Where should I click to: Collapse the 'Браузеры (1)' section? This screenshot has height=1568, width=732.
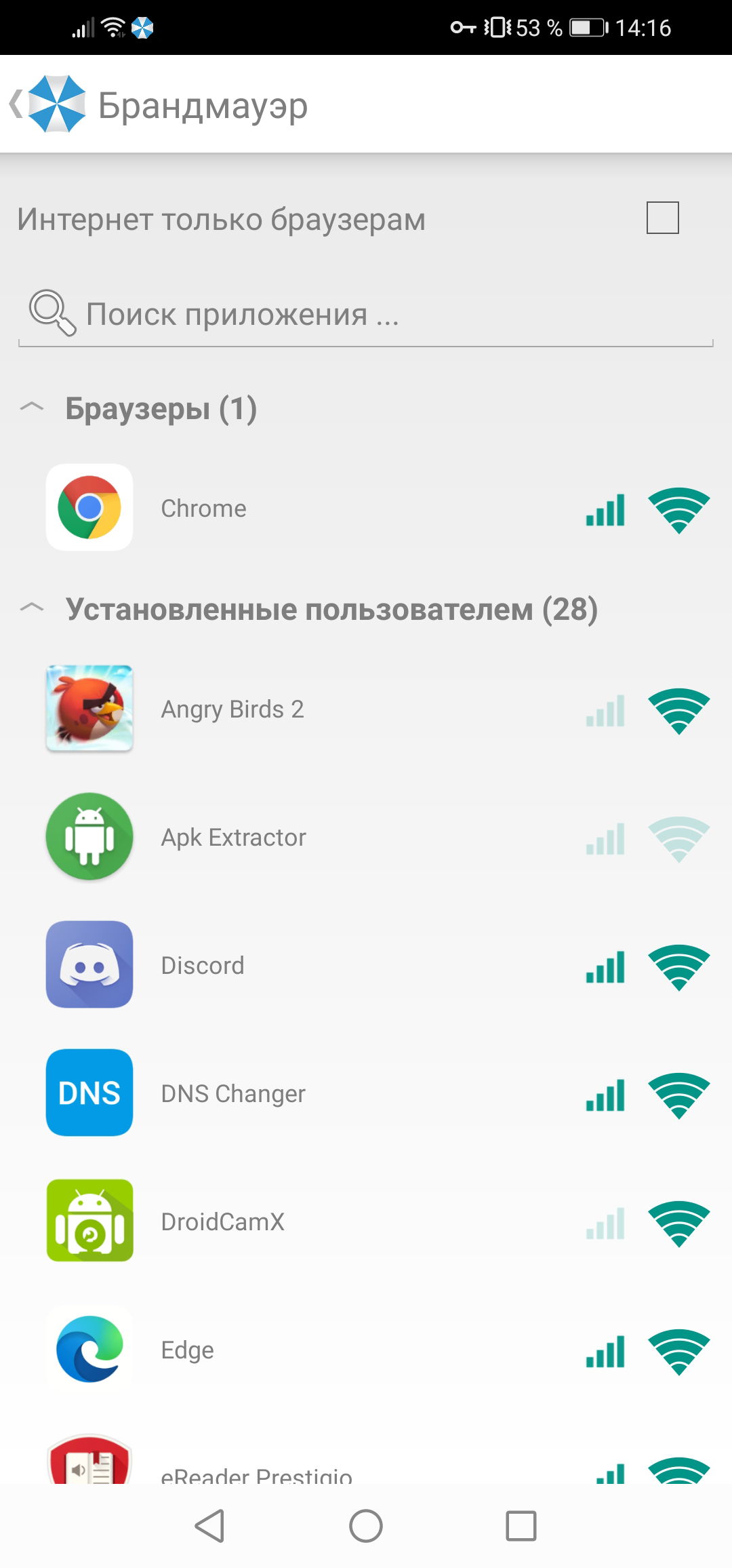pyautogui.click(x=32, y=408)
